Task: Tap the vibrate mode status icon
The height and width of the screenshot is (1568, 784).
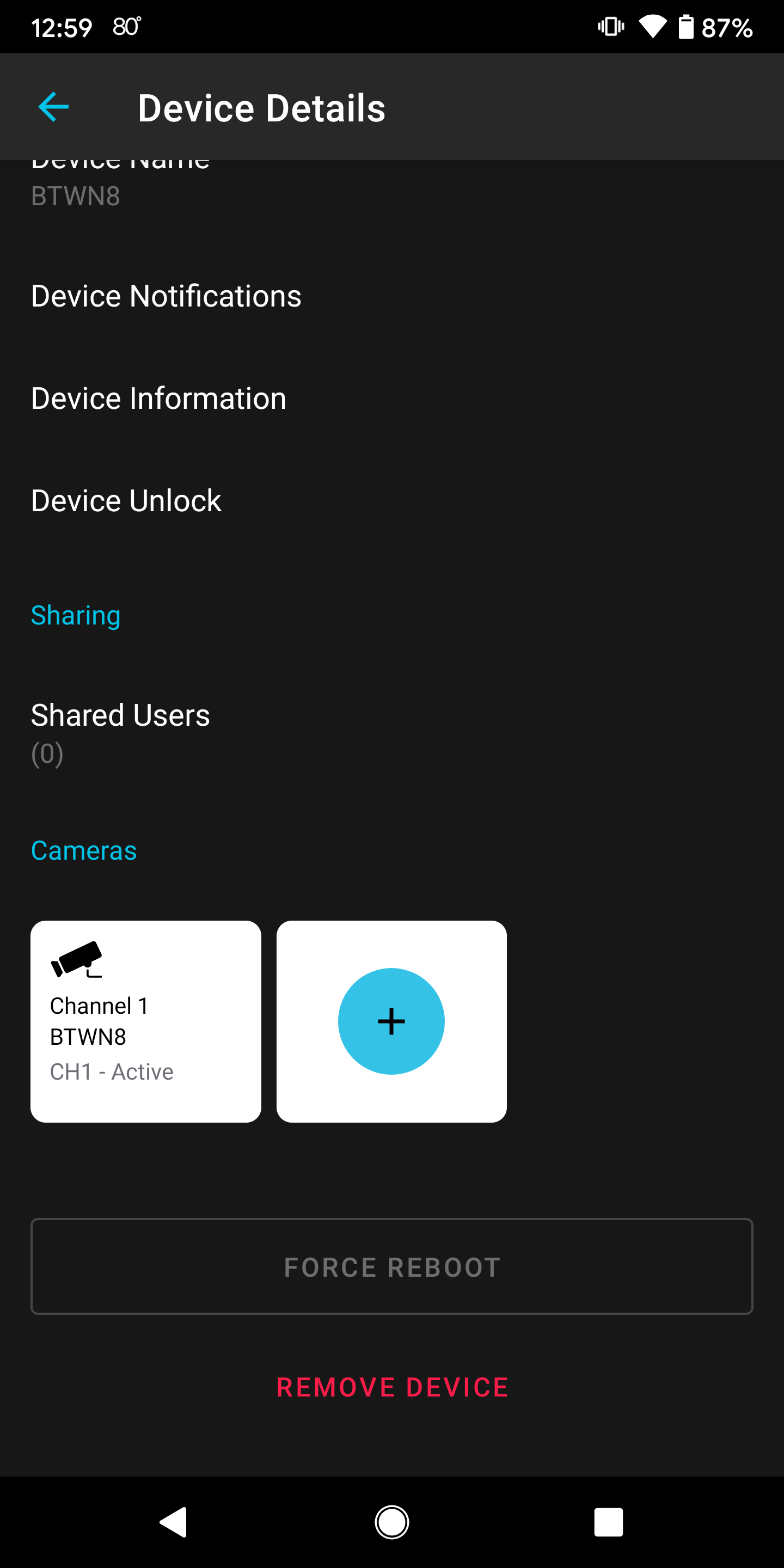Action: [610, 26]
